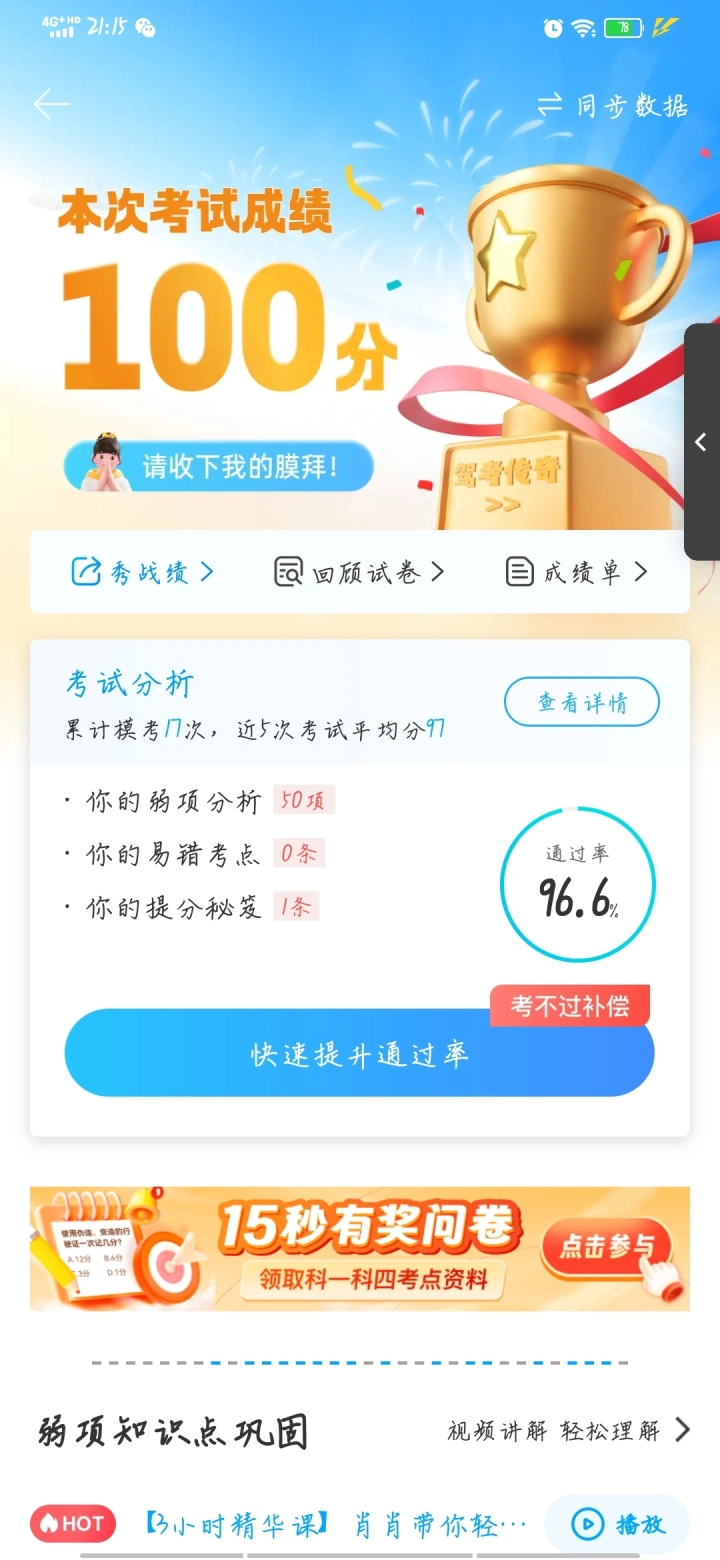Tap the 快速提升通过率 button
Screen dimensions: 720x1560
pyautogui.click(x=359, y=1054)
